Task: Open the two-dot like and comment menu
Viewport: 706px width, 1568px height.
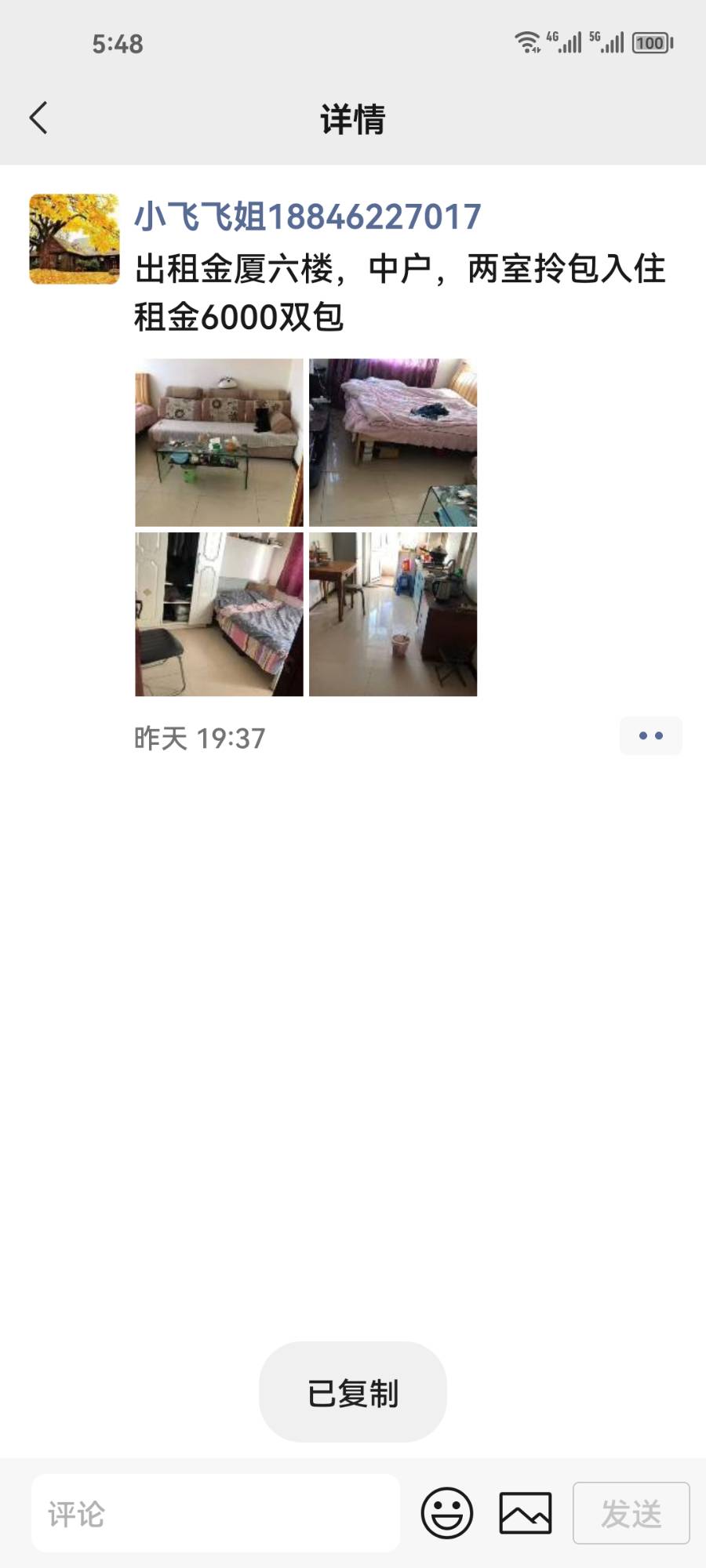Action: pos(650,736)
